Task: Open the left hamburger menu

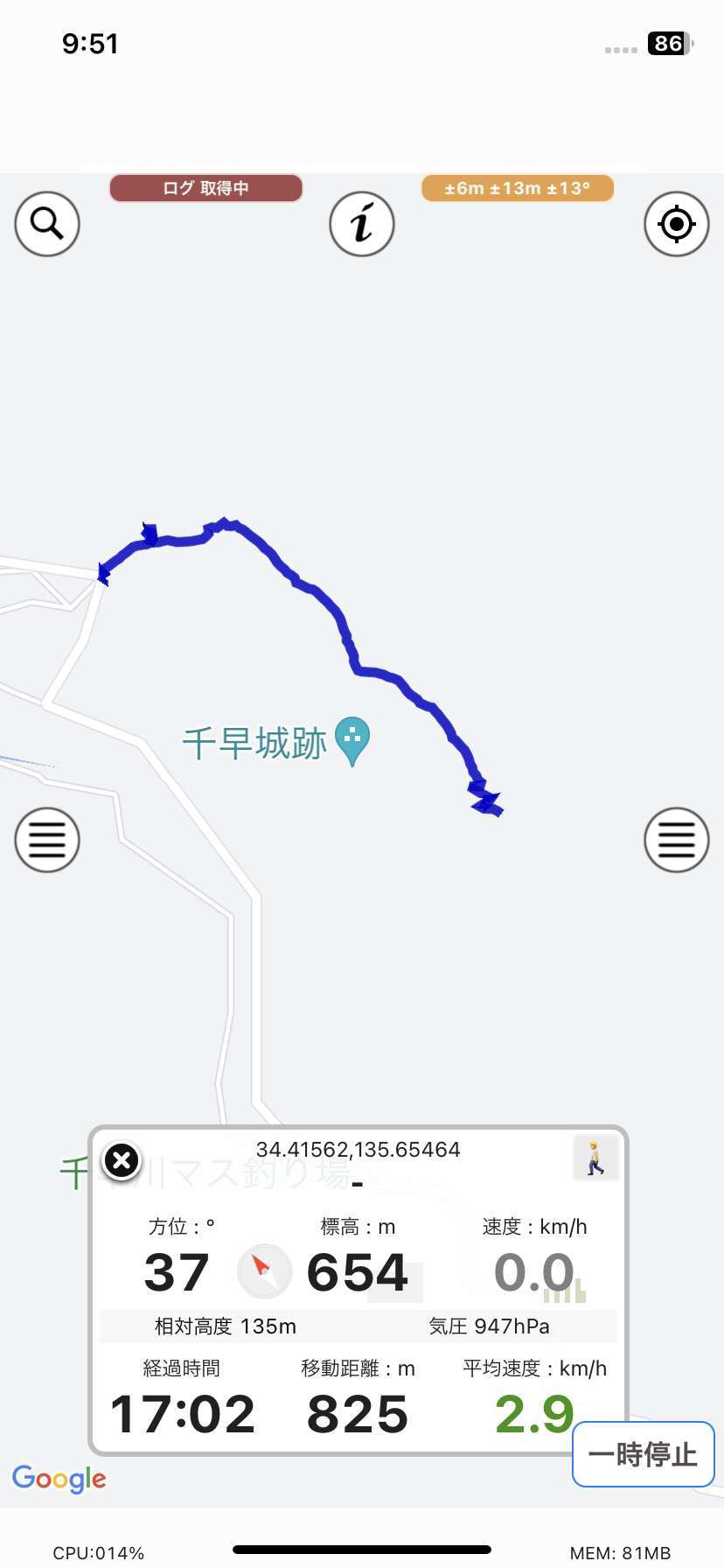Action: pos(47,840)
